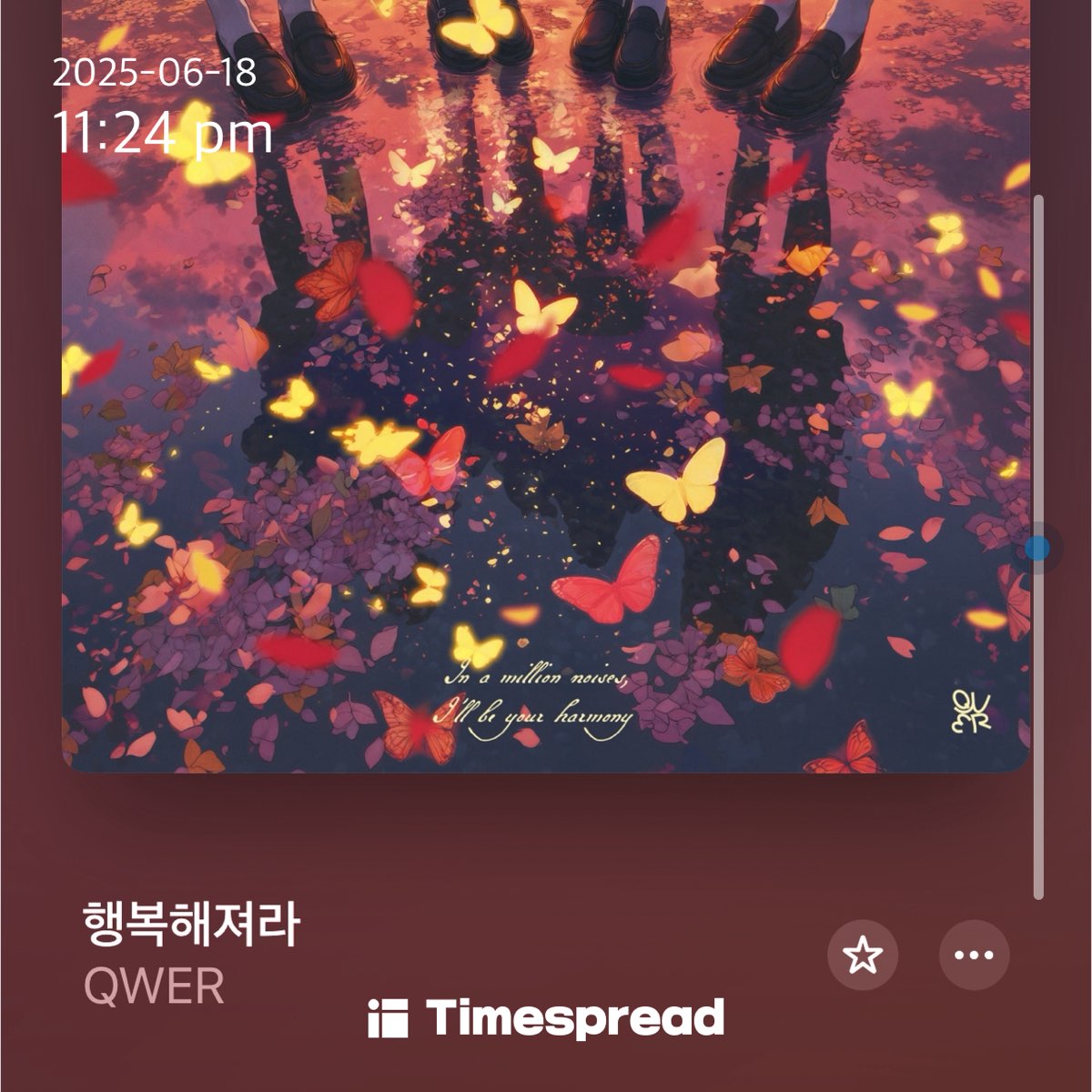This screenshot has width=1092, height=1092.
Task: Open the more options menu
Action: pyautogui.click(x=974, y=955)
